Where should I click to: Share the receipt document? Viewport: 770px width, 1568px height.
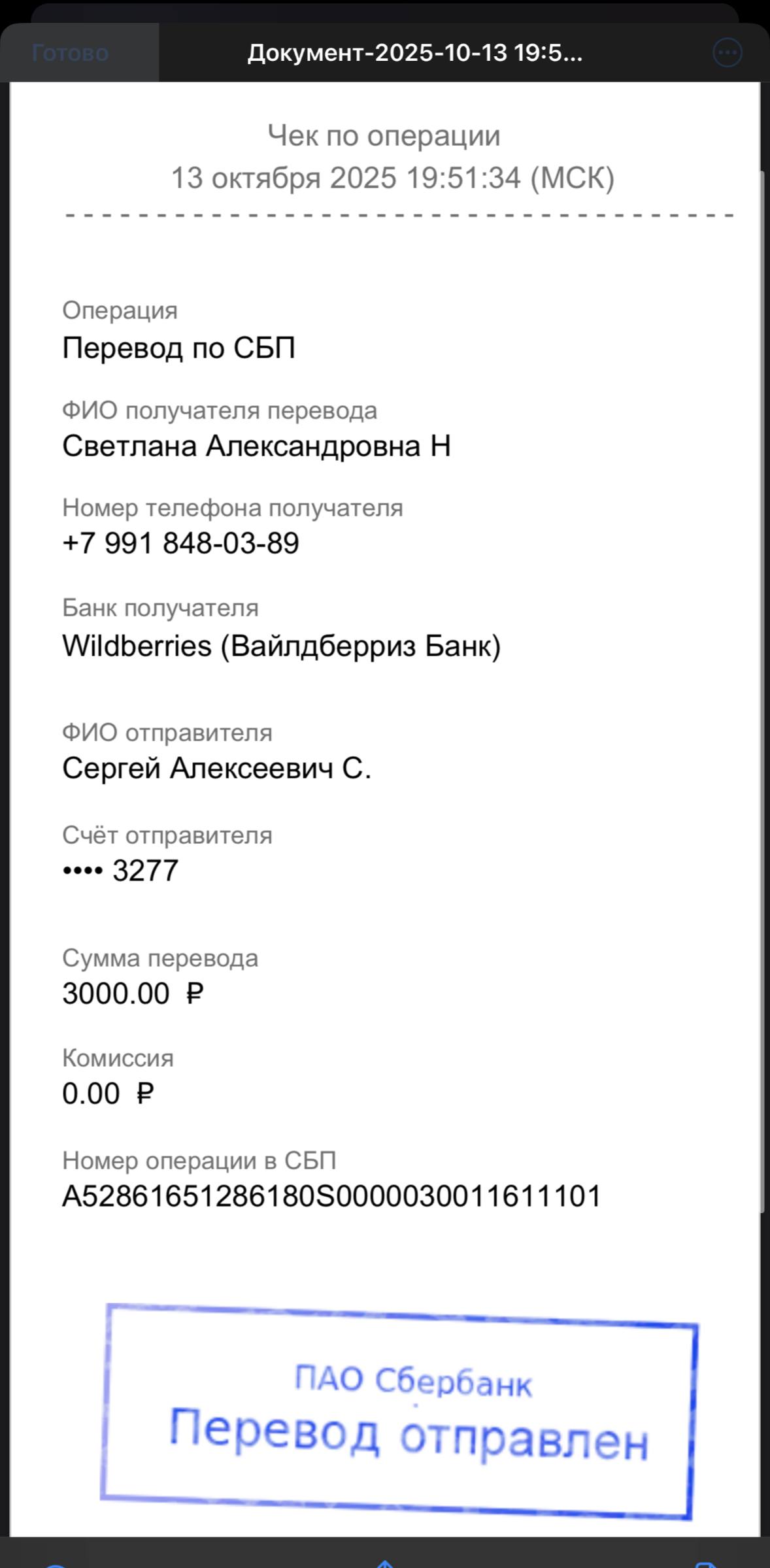pyautogui.click(x=385, y=1561)
